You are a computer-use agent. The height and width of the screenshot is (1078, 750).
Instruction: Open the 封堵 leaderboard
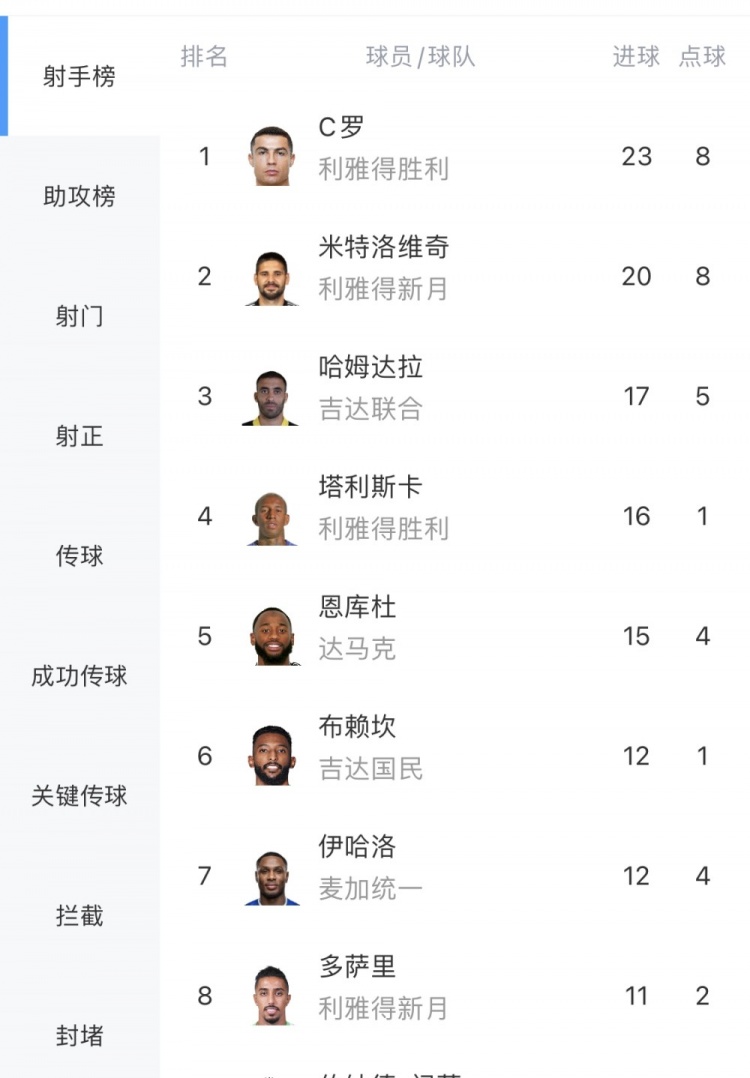tap(79, 1036)
